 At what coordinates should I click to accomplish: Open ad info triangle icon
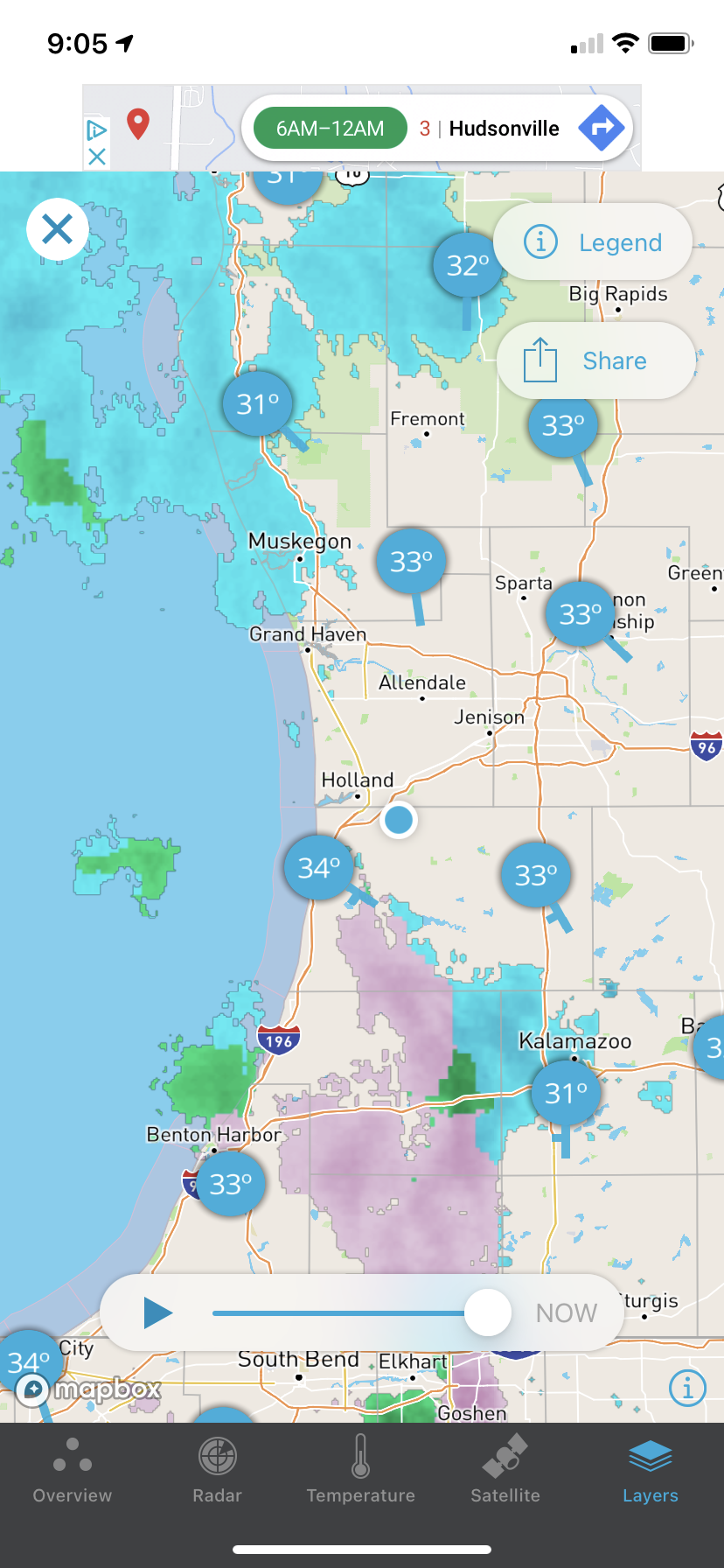pos(97,131)
